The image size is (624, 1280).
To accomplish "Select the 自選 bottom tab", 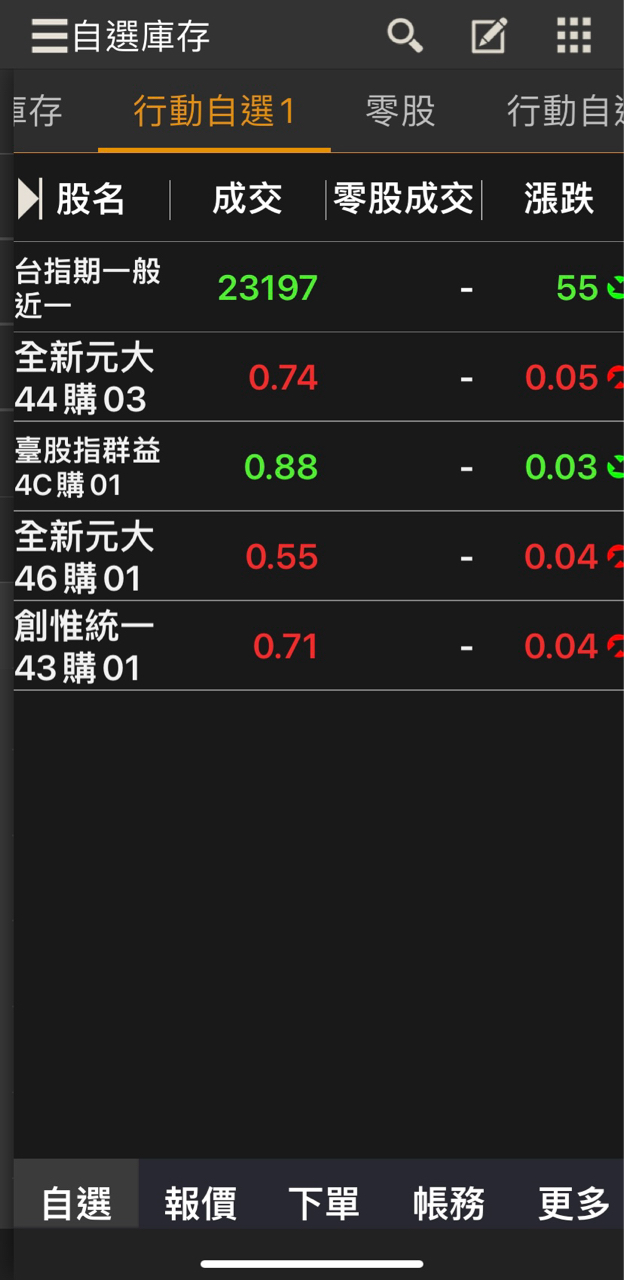I will pyautogui.click(x=76, y=1203).
